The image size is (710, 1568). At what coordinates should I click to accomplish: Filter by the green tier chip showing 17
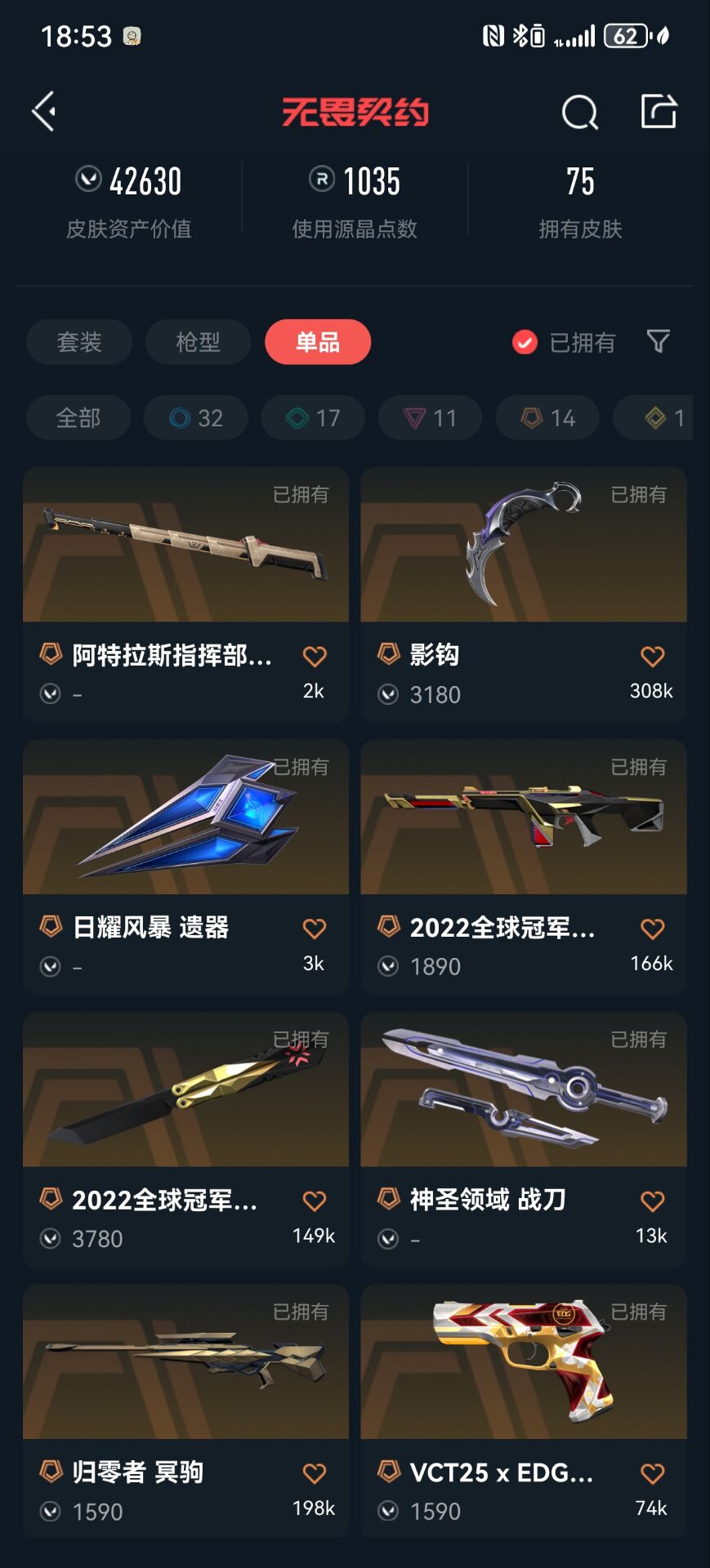pyautogui.click(x=313, y=418)
